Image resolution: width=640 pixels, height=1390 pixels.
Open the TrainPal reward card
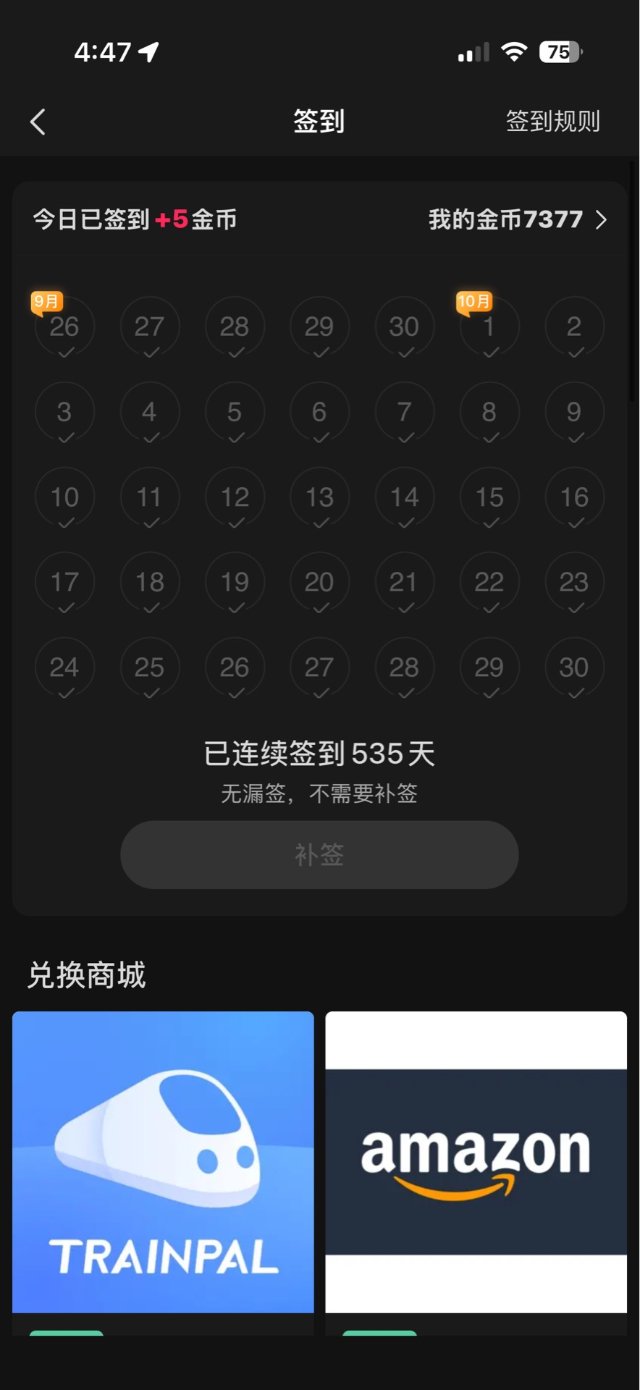163,1162
